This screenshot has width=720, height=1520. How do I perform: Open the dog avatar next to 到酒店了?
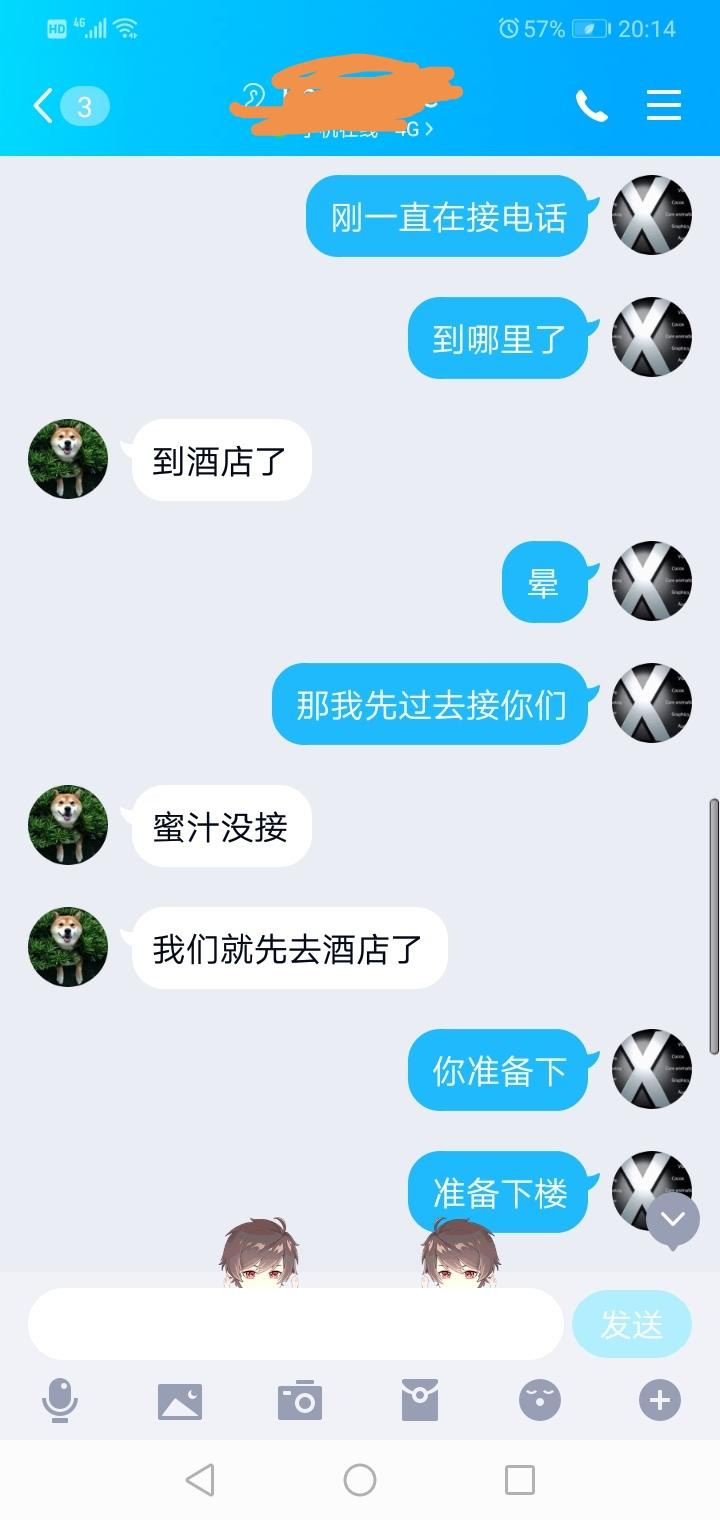pyautogui.click(x=68, y=460)
